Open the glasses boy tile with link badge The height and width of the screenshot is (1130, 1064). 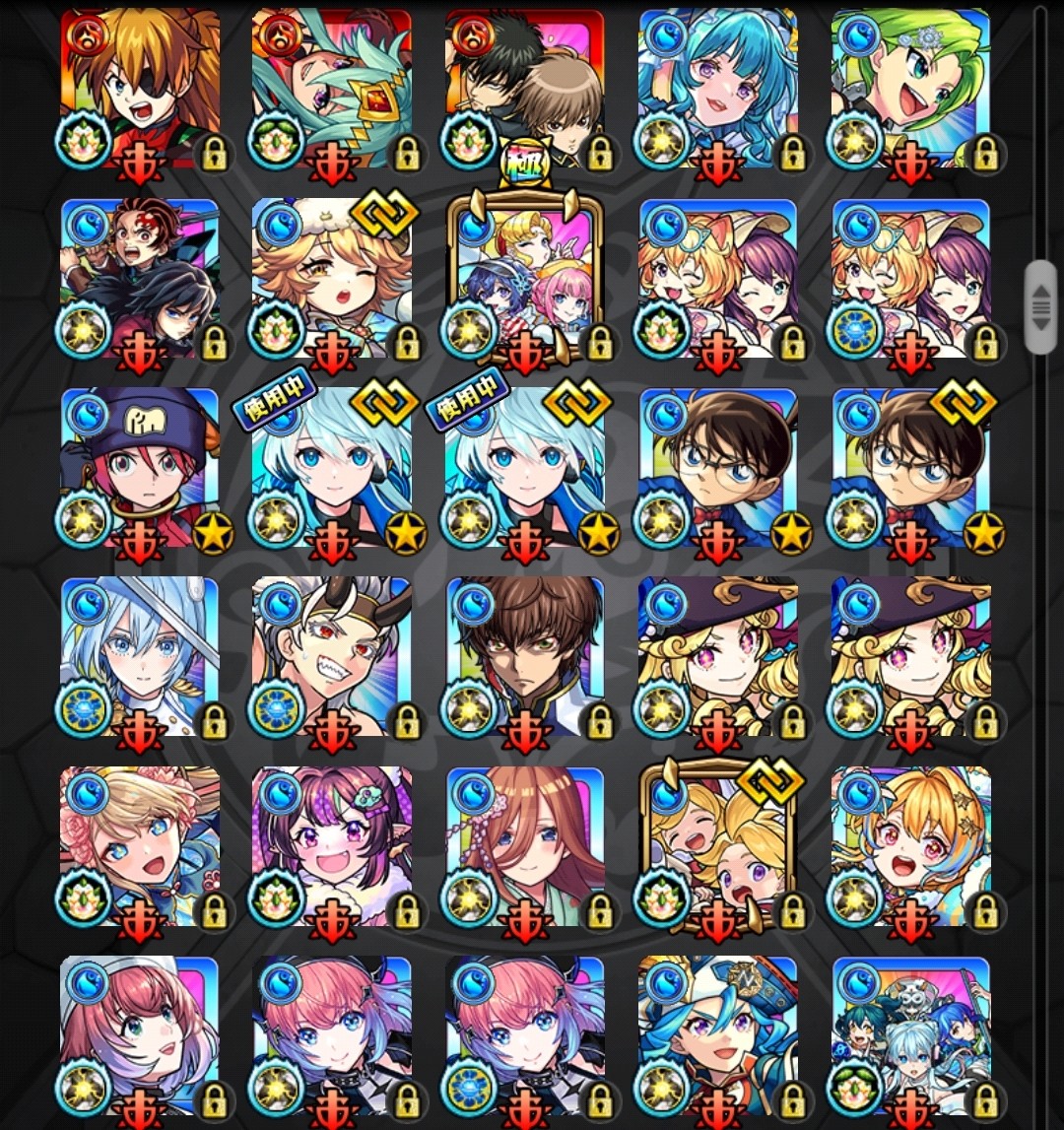pos(909,467)
